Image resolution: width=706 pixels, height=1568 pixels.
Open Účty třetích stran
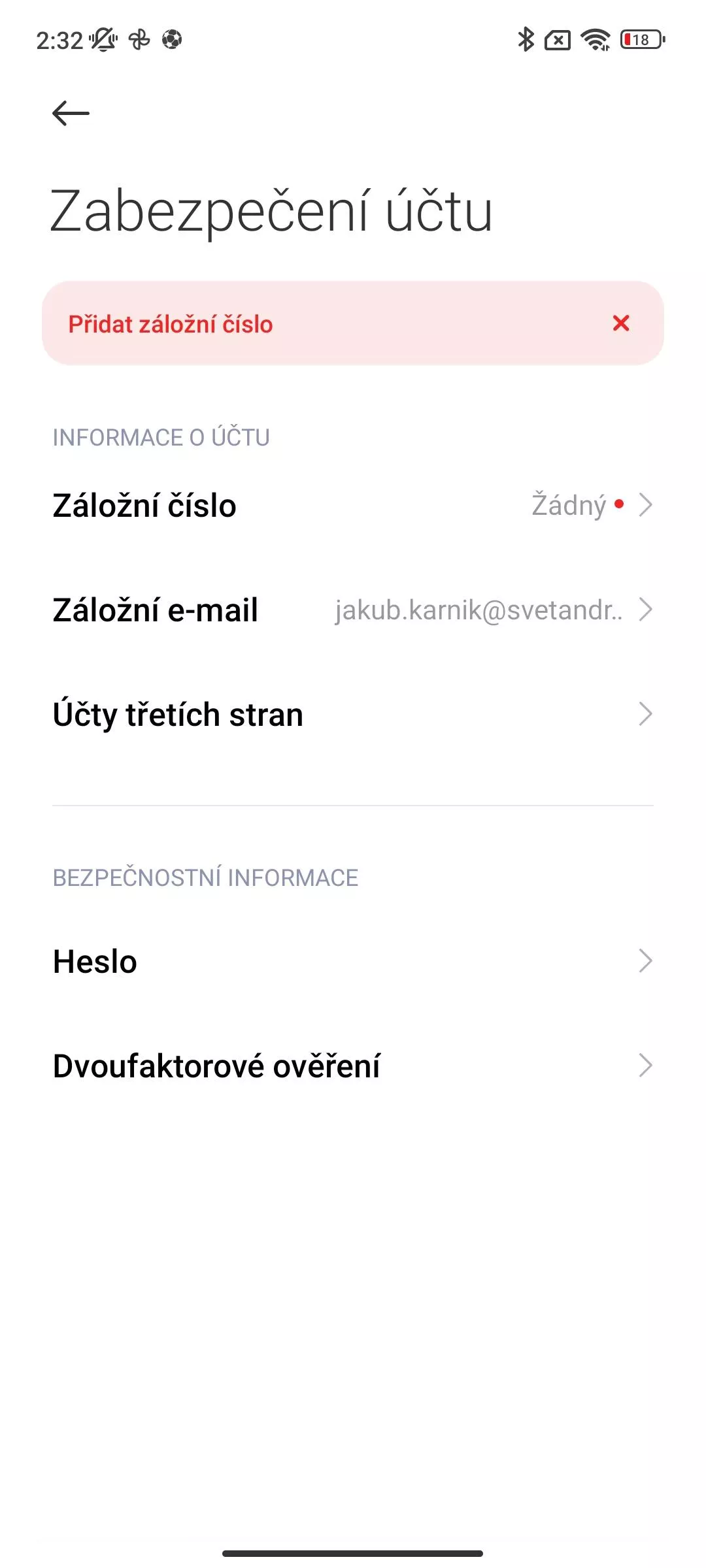pos(353,714)
